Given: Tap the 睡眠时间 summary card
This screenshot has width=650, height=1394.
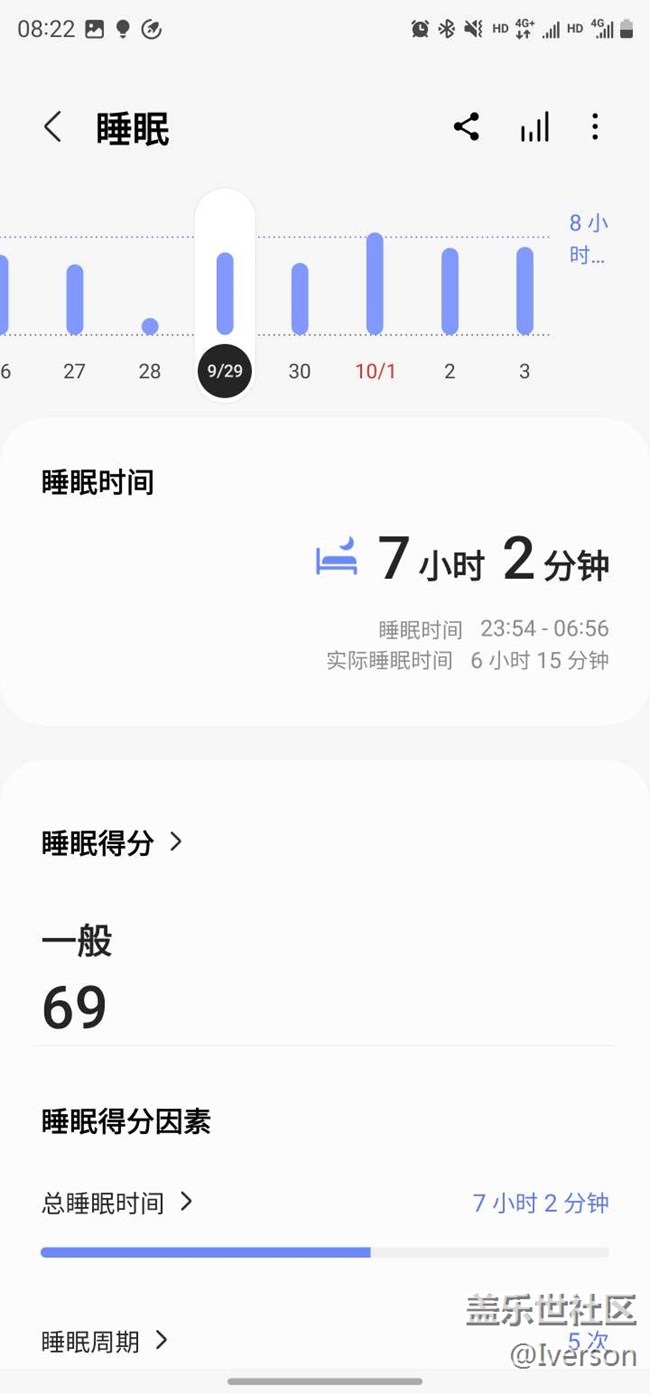Looking at the screenshot, I should click(x=325, y=571).
